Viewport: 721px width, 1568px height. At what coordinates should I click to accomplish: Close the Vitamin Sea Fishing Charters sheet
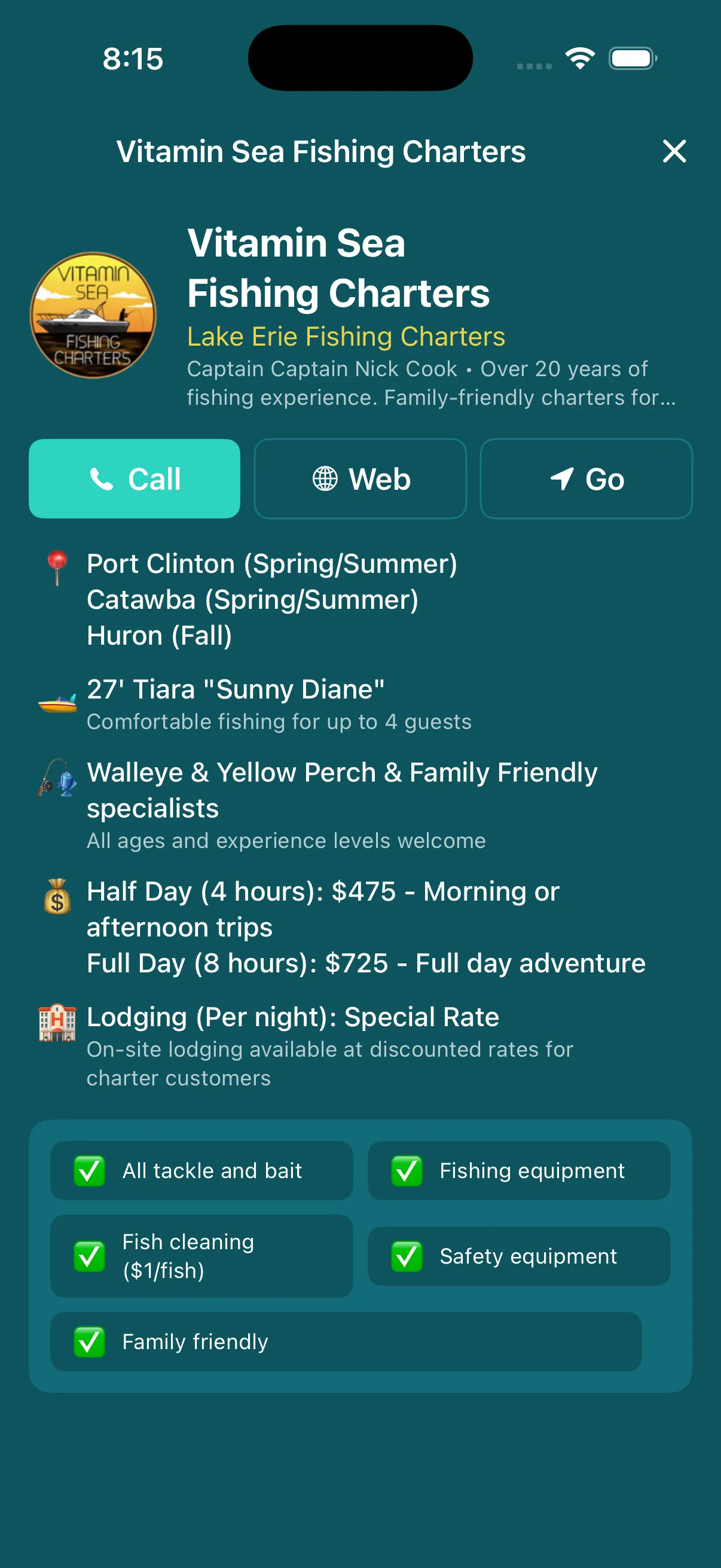(x=674, y=151)
